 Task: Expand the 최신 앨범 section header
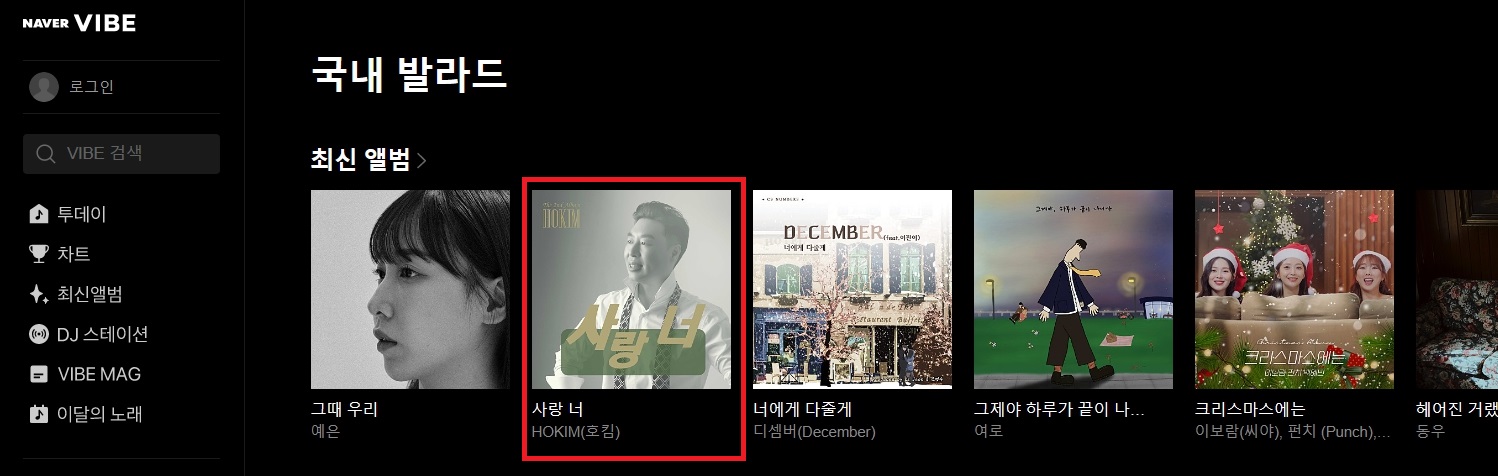(x=369, y=160)
